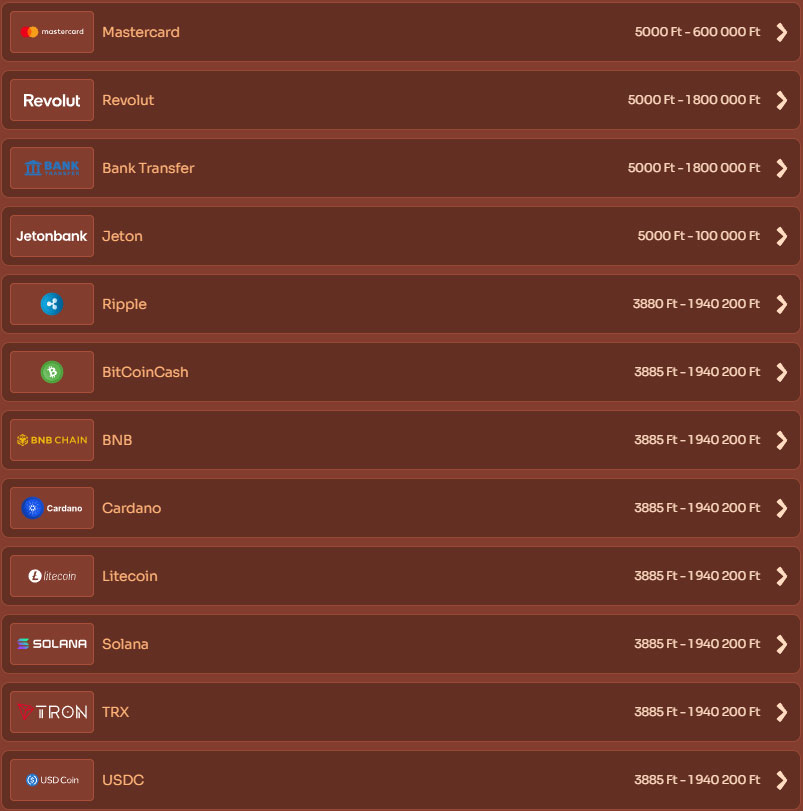Select Jeton payment method
Screen dimensions: 803x811
point(400,236)
